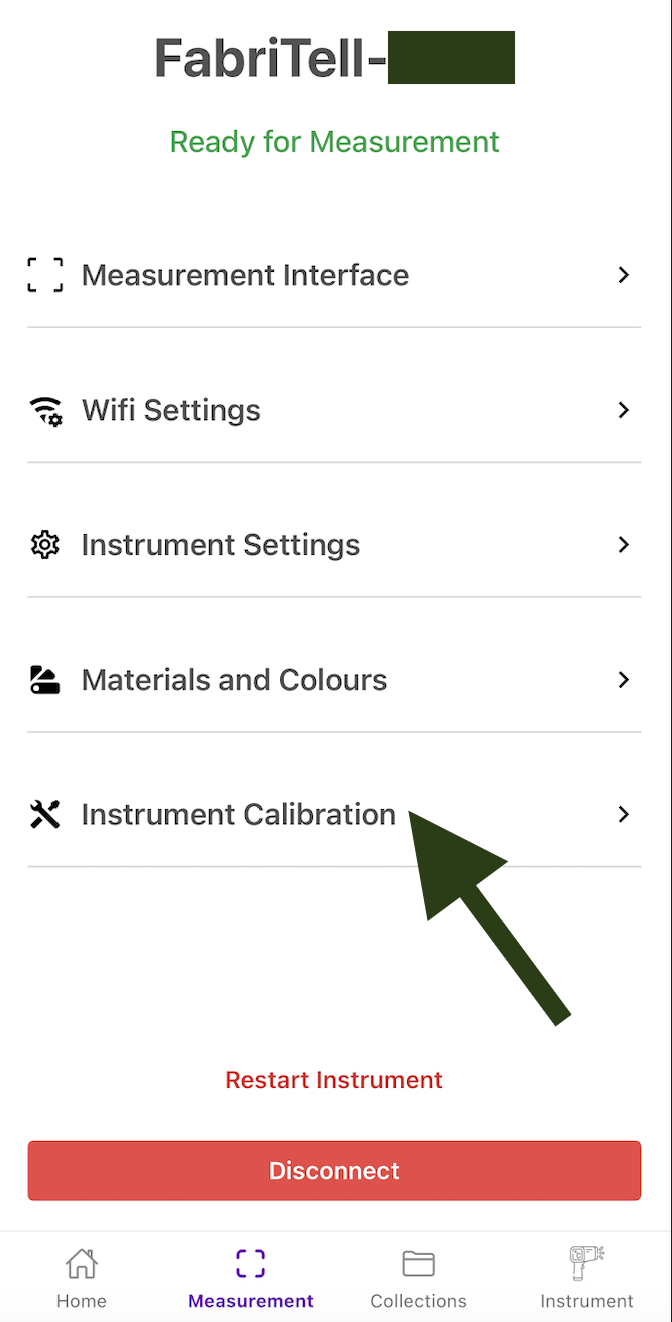This screenshot has height=1322, width=672.
Task: Tap Restart Instrument link
Action: click(x=334, y=1080)
